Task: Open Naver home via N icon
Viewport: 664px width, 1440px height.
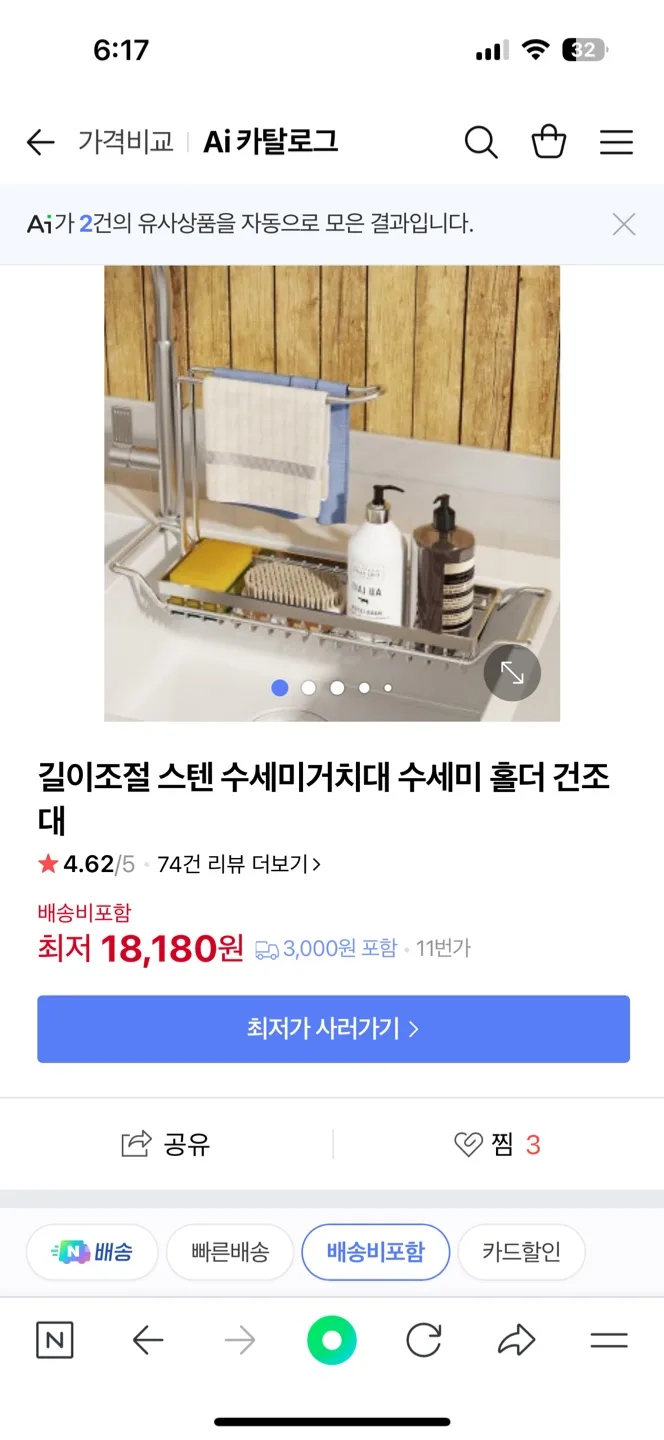Action: pos(54,1341)
